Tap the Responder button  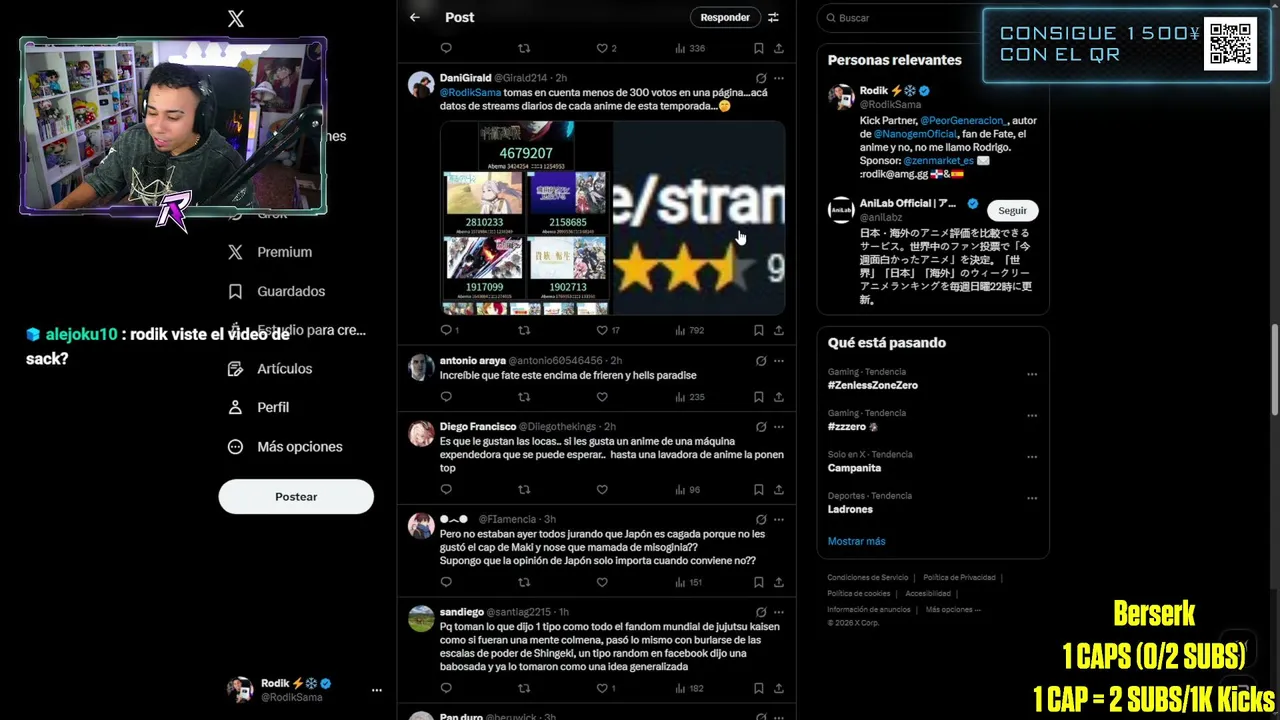[x=725, y=17]
